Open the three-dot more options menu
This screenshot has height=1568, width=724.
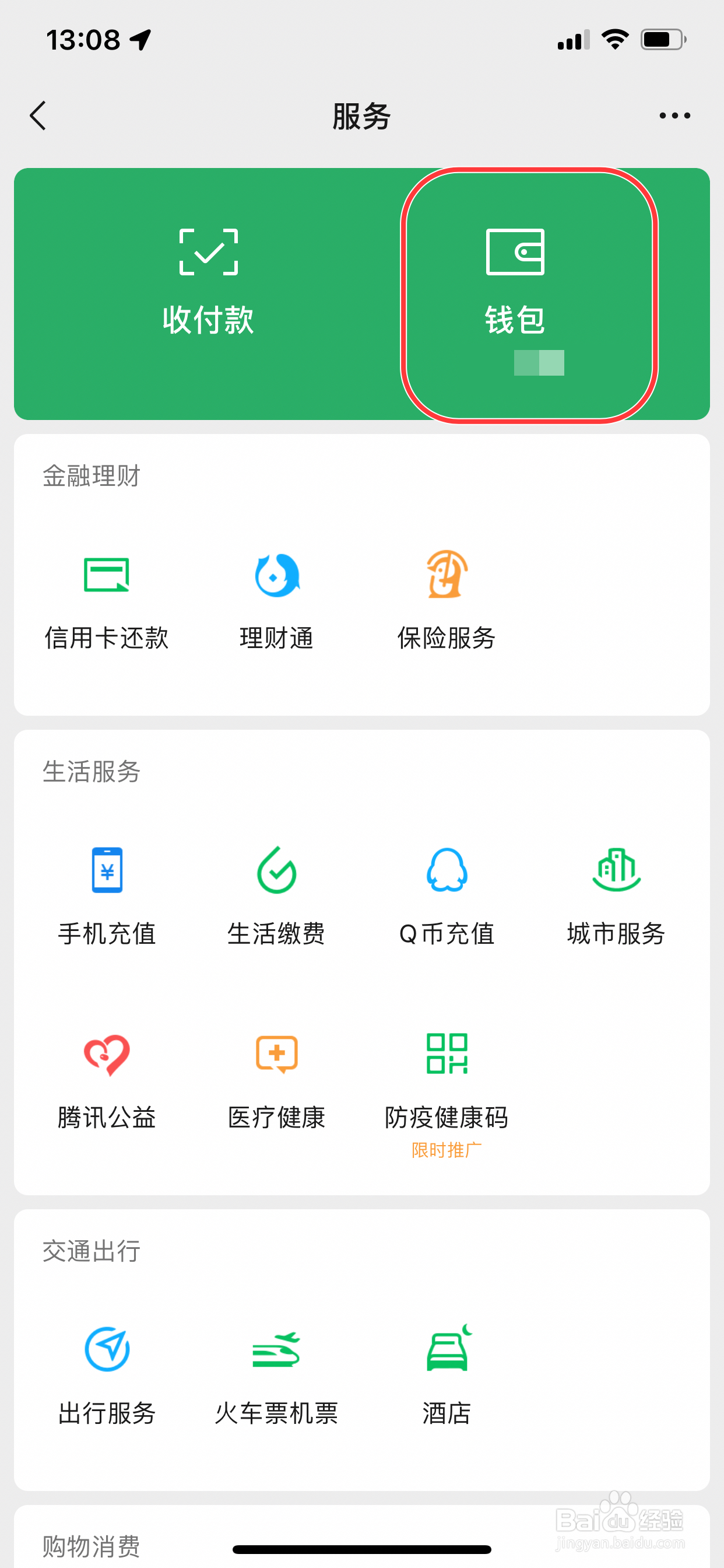pos(674,116)
